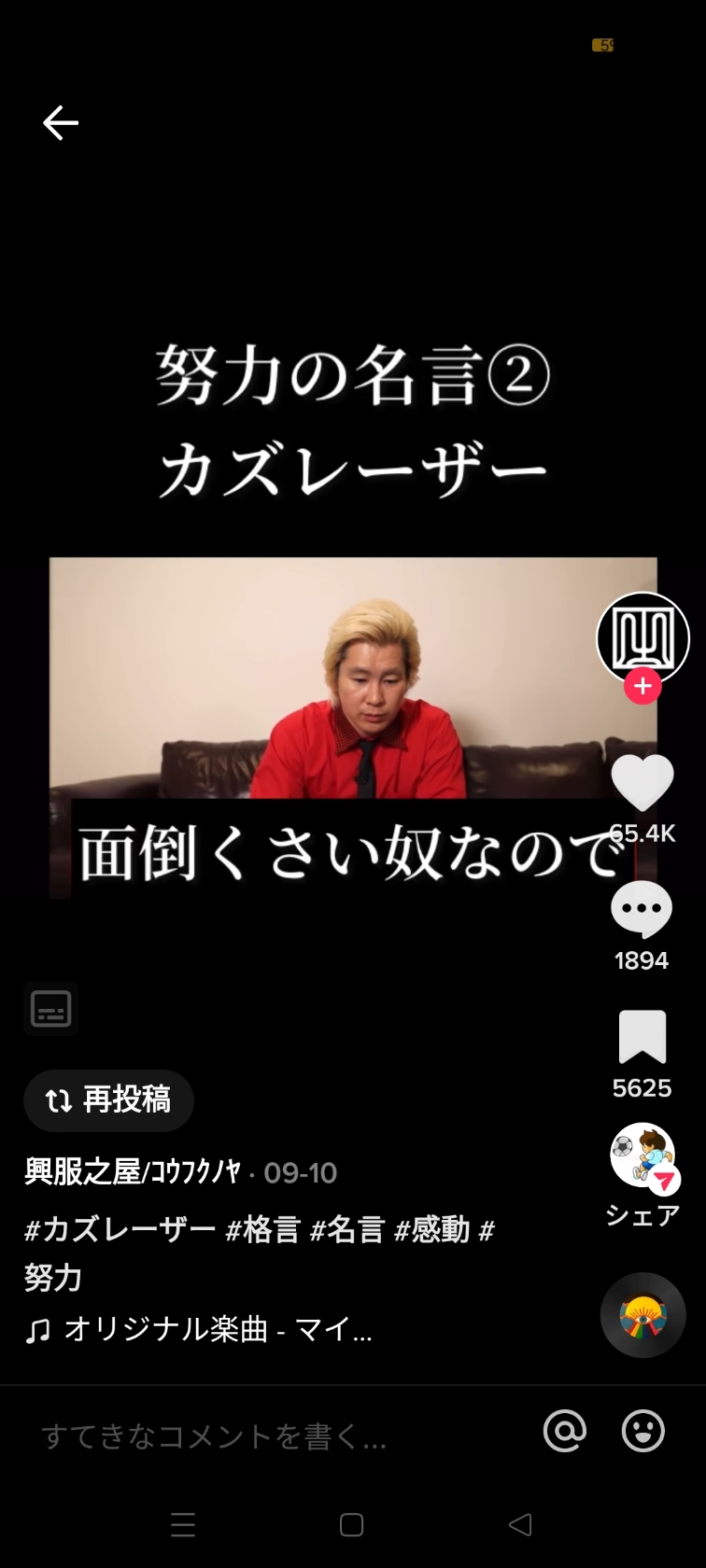Image resolution: width=706 pixels, height=1568 pixels.
Task: Open the comments with 1894 replies
Action: coord(642,909)
